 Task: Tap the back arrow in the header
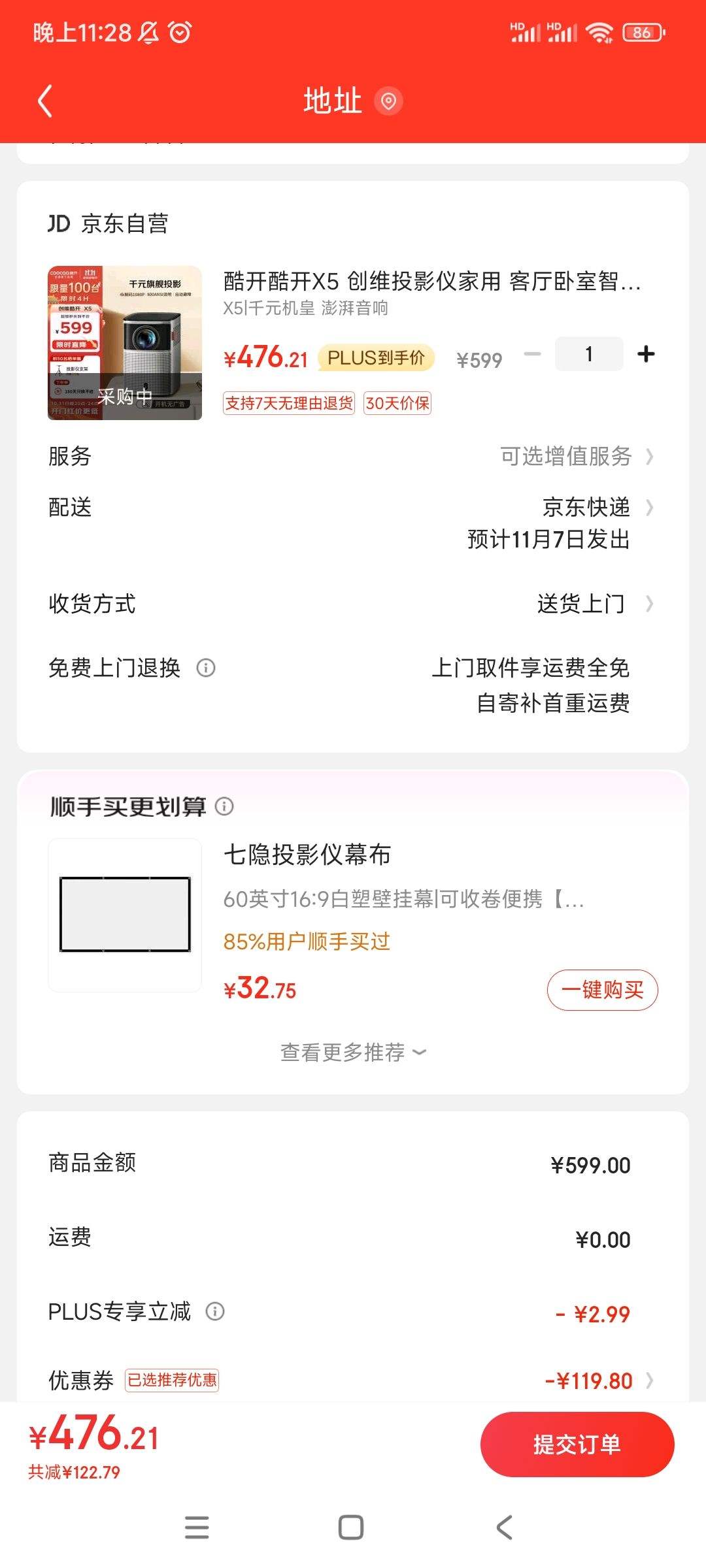coord(44,101)
